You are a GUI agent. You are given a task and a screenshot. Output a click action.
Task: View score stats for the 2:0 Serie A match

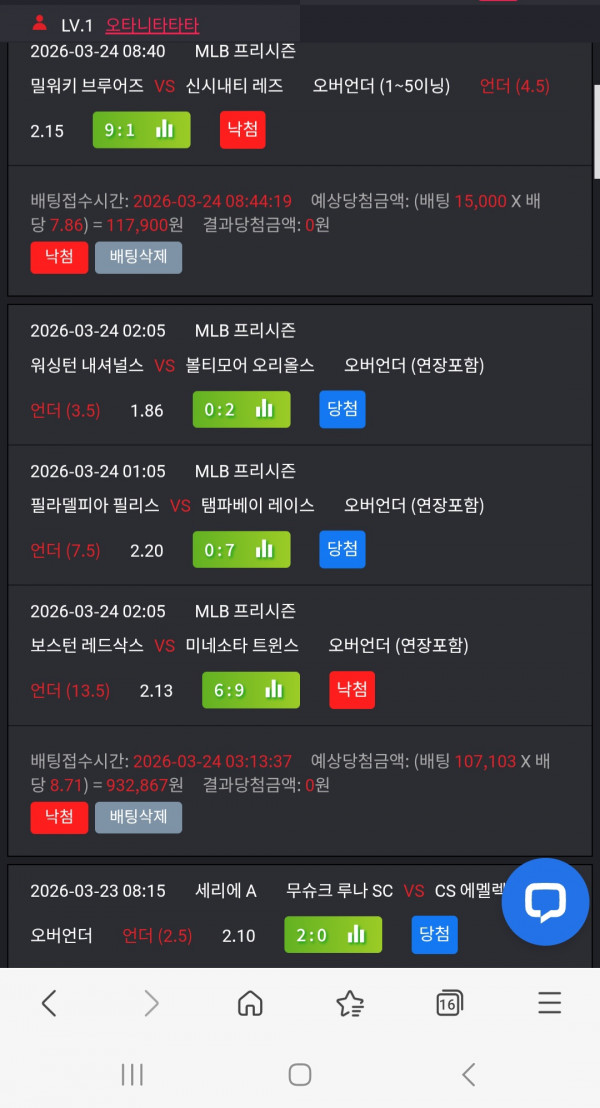point(333,935)
